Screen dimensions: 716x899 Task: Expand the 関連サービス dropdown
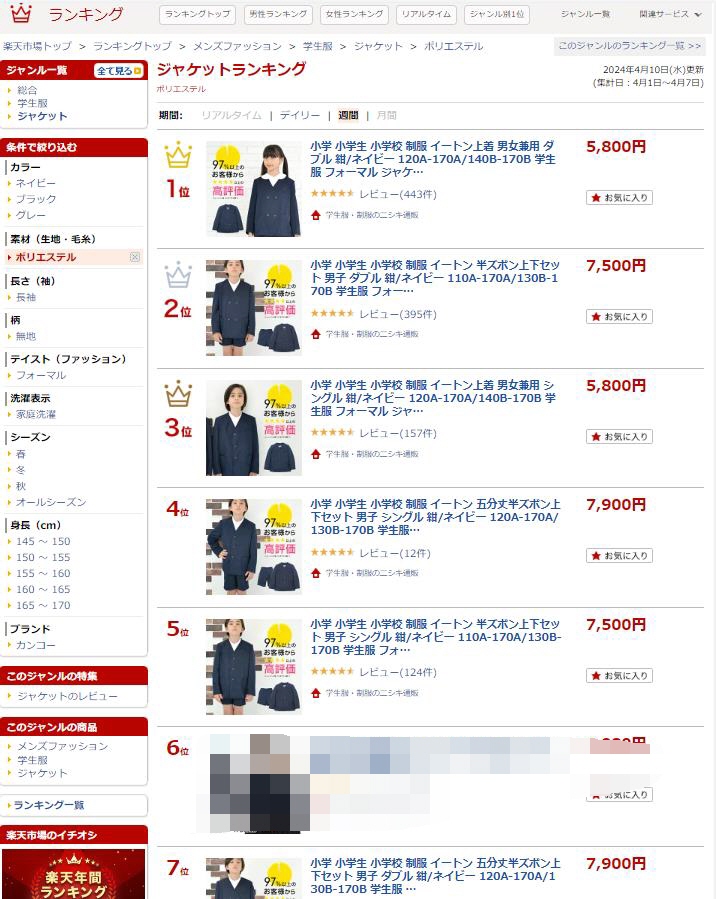pyautogui.click(x=670, y=14)
